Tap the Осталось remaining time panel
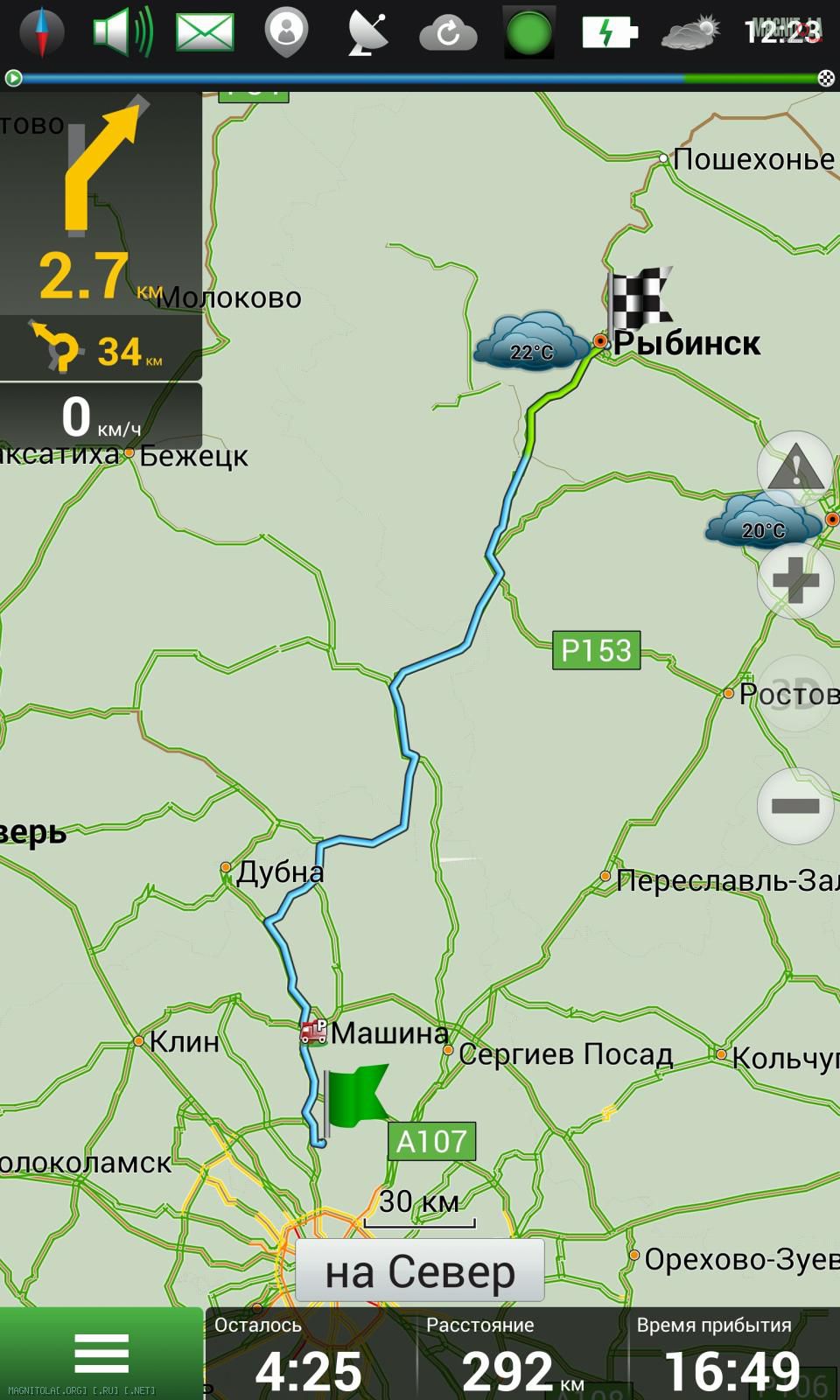840x1400 pixels. click(x=310, y=1354)
